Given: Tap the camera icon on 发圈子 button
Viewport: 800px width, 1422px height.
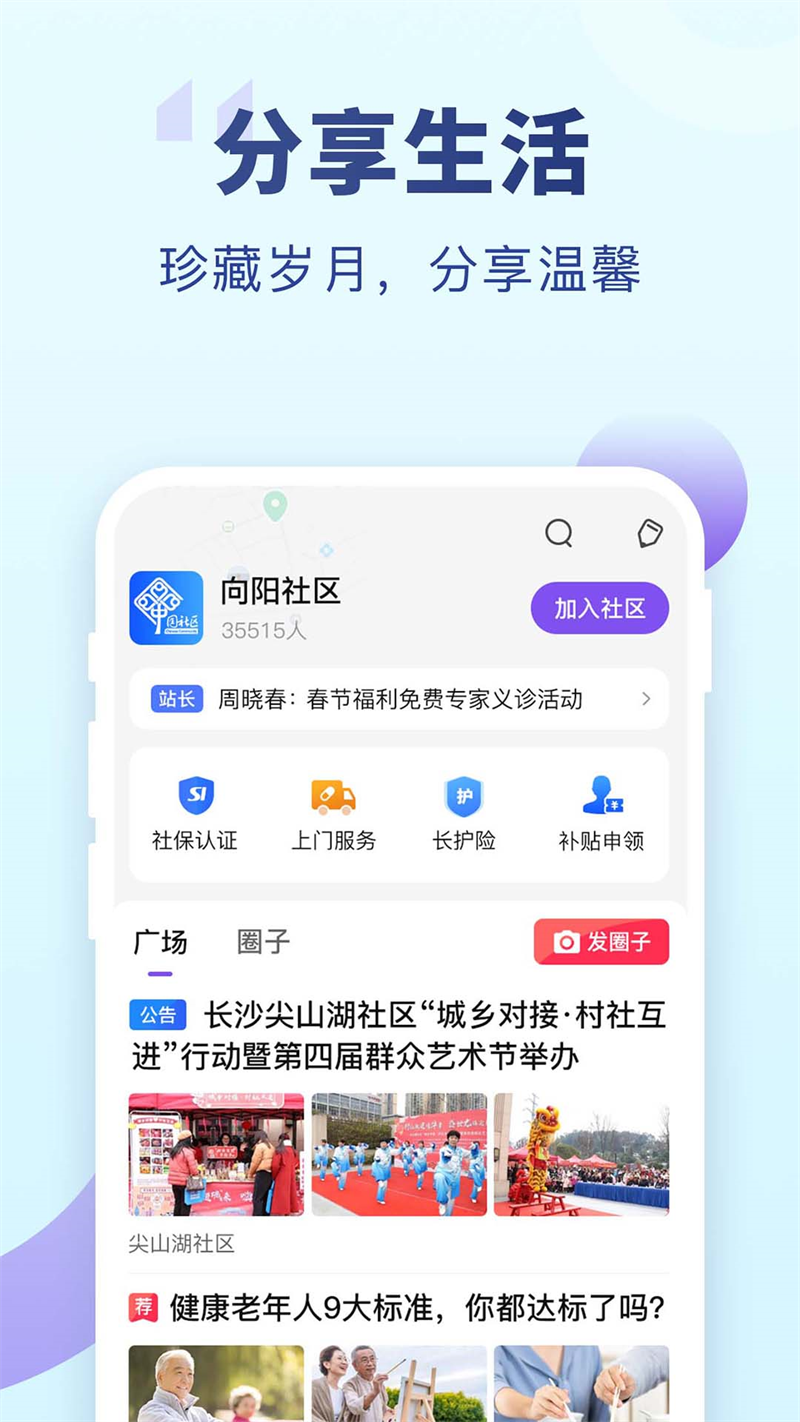Looking at the screenshot, I should coord(565,941).
